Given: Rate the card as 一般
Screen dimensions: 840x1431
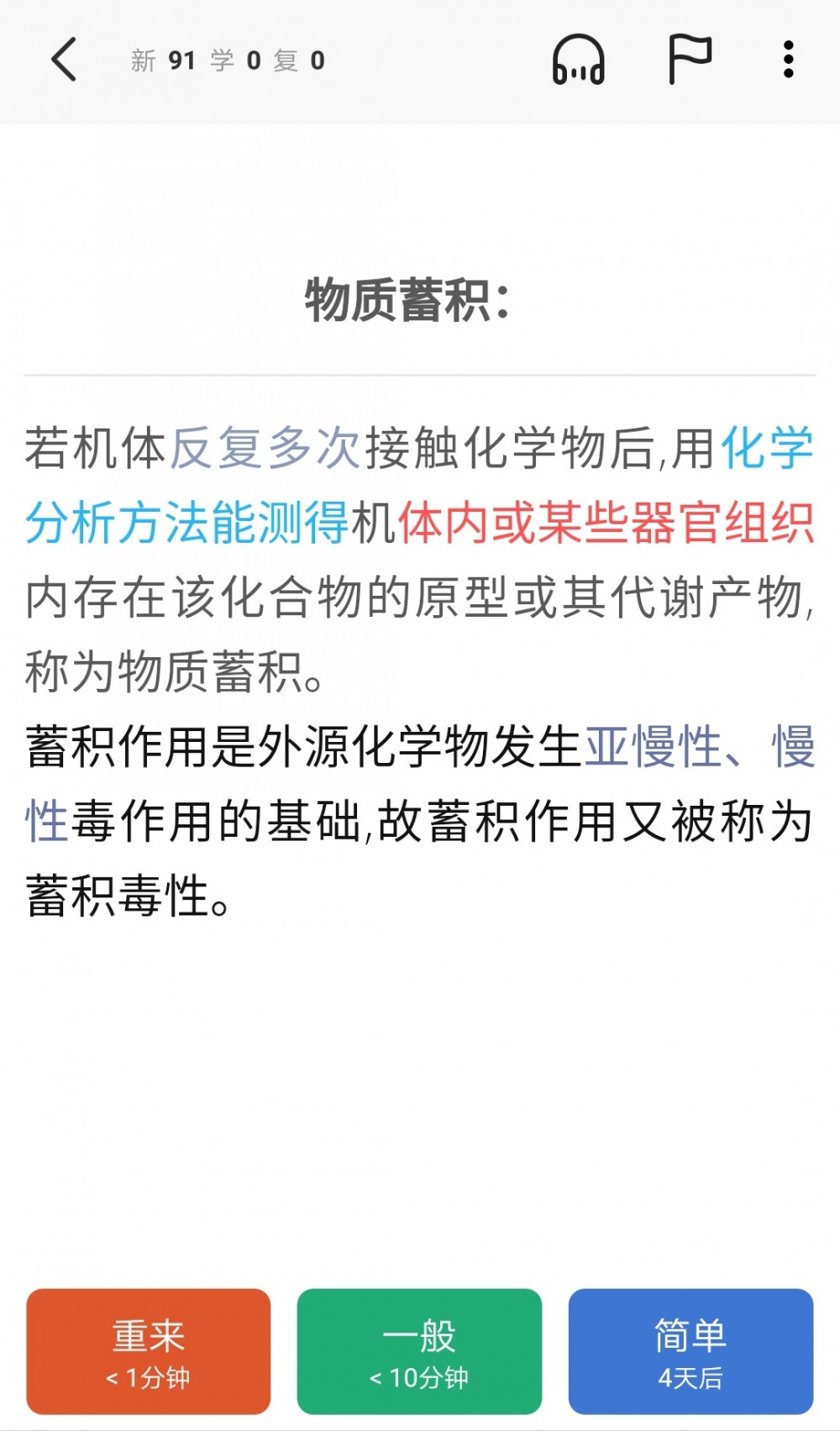Looking at the screenshot, I should [419, 1351].
